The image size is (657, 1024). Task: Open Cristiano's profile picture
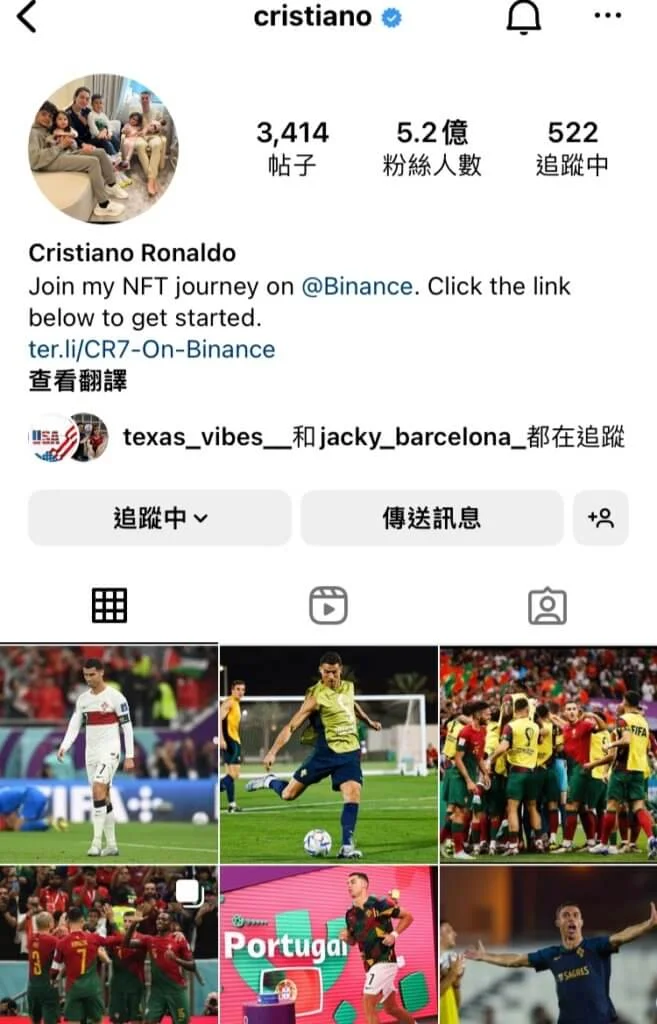103,148
